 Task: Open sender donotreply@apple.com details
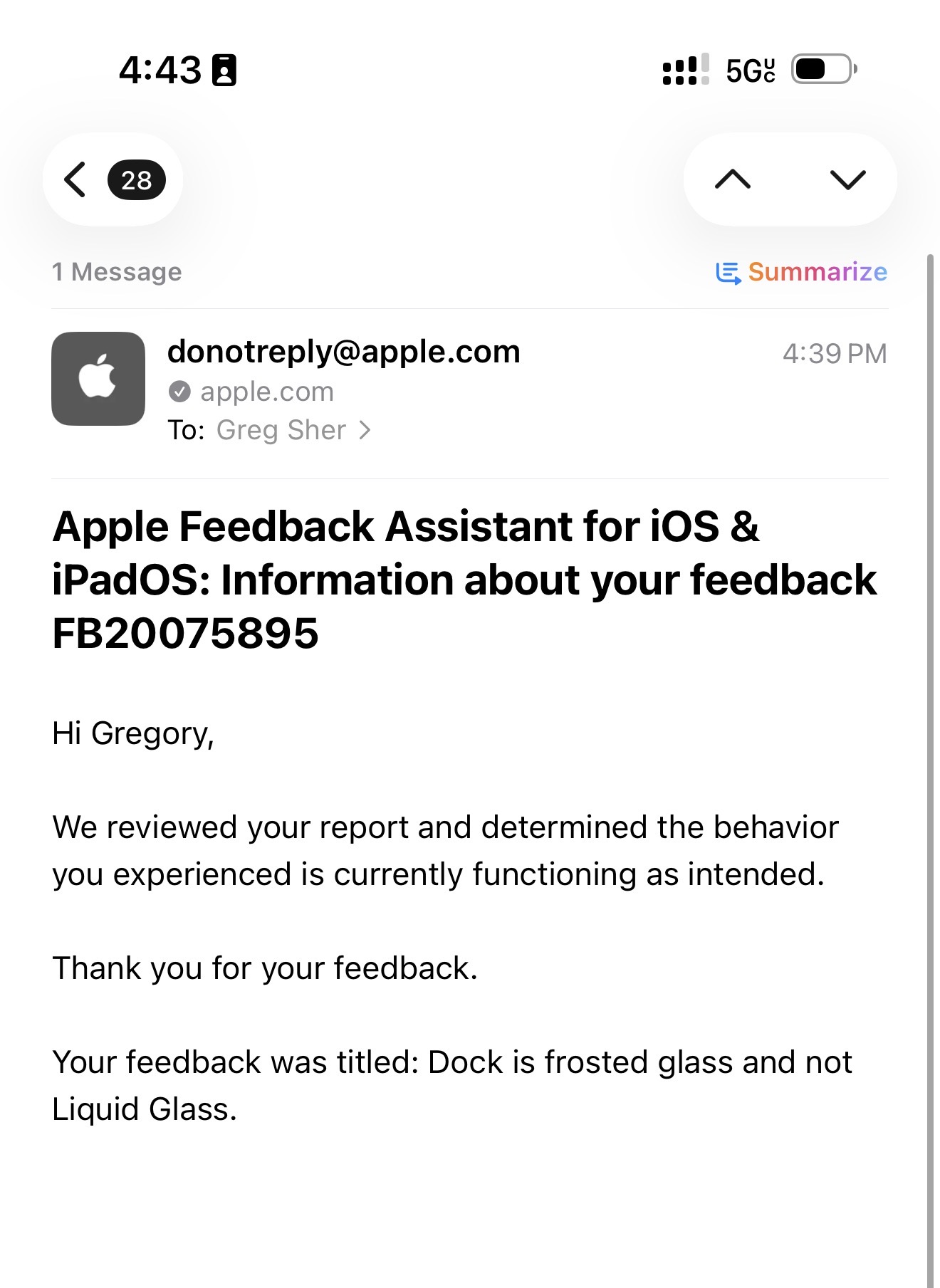click(x=343, y=352)
